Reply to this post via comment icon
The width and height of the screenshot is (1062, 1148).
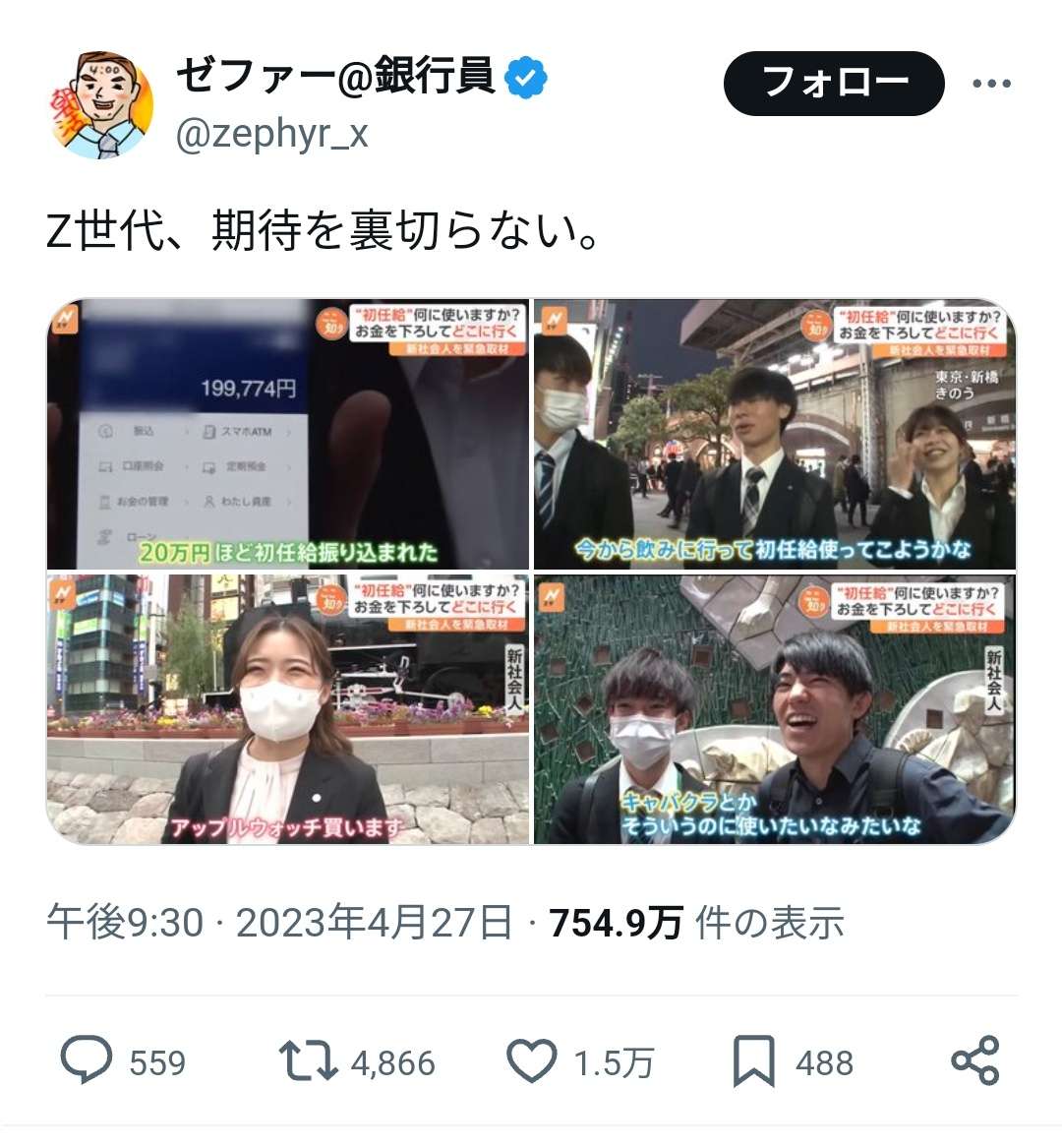(x=87, y=1061)
